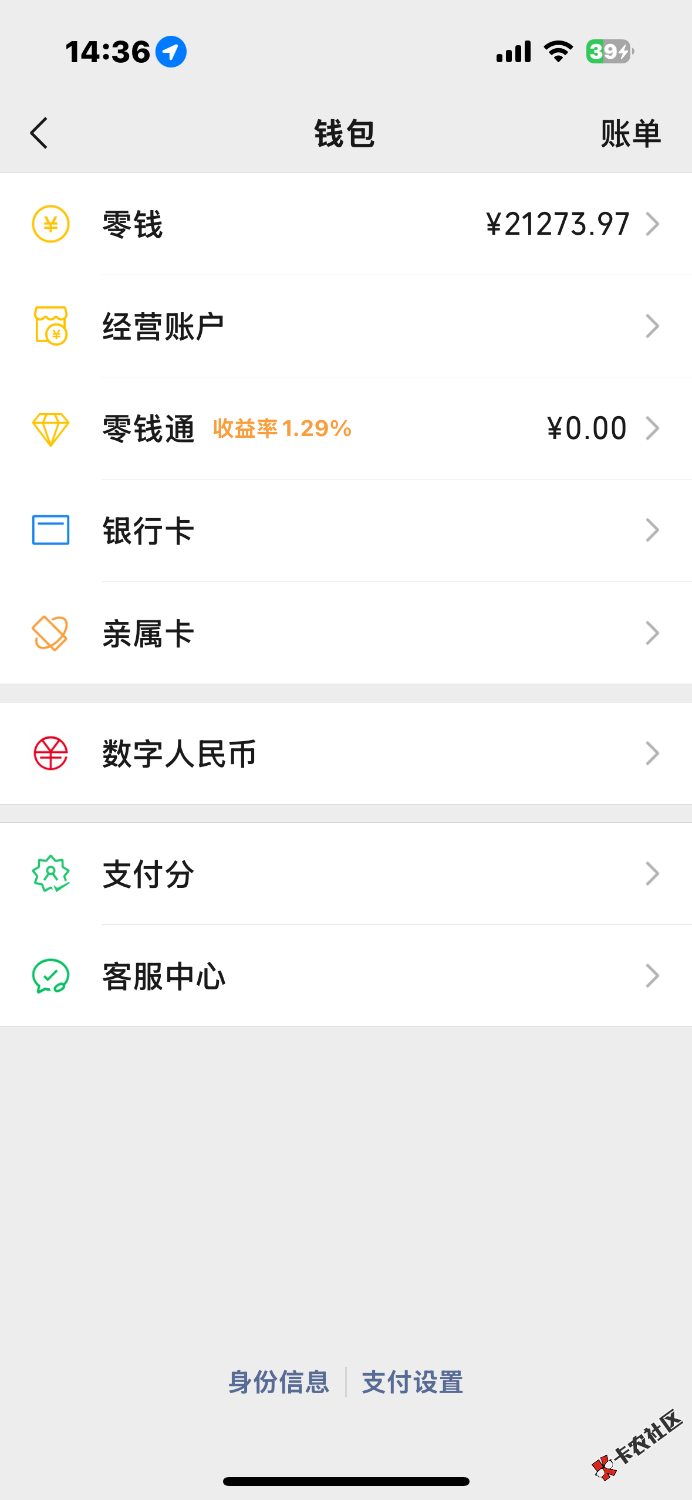Viewport: 692px width, 1500px height.
Task: Open the 亲属卡 row
Action: click(x=346, y=633)
